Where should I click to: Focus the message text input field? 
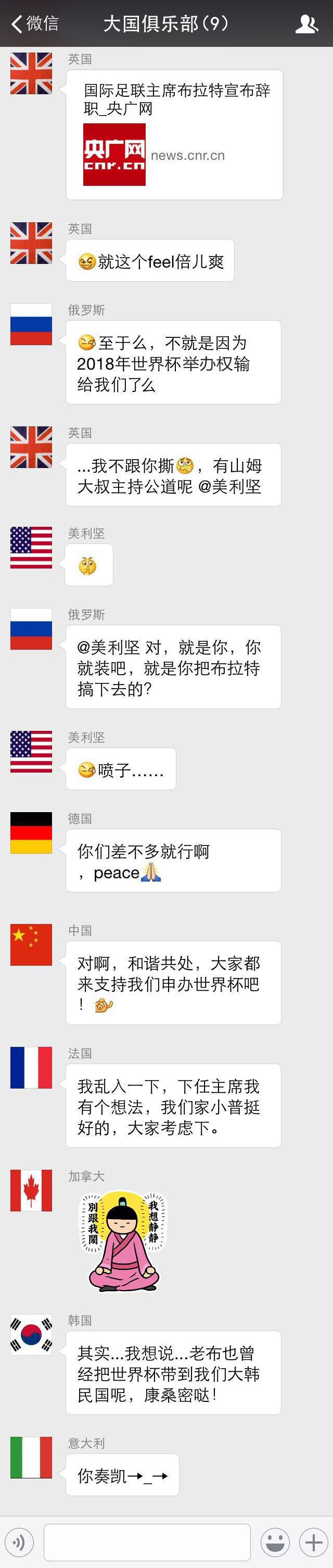coord(147,1542)
